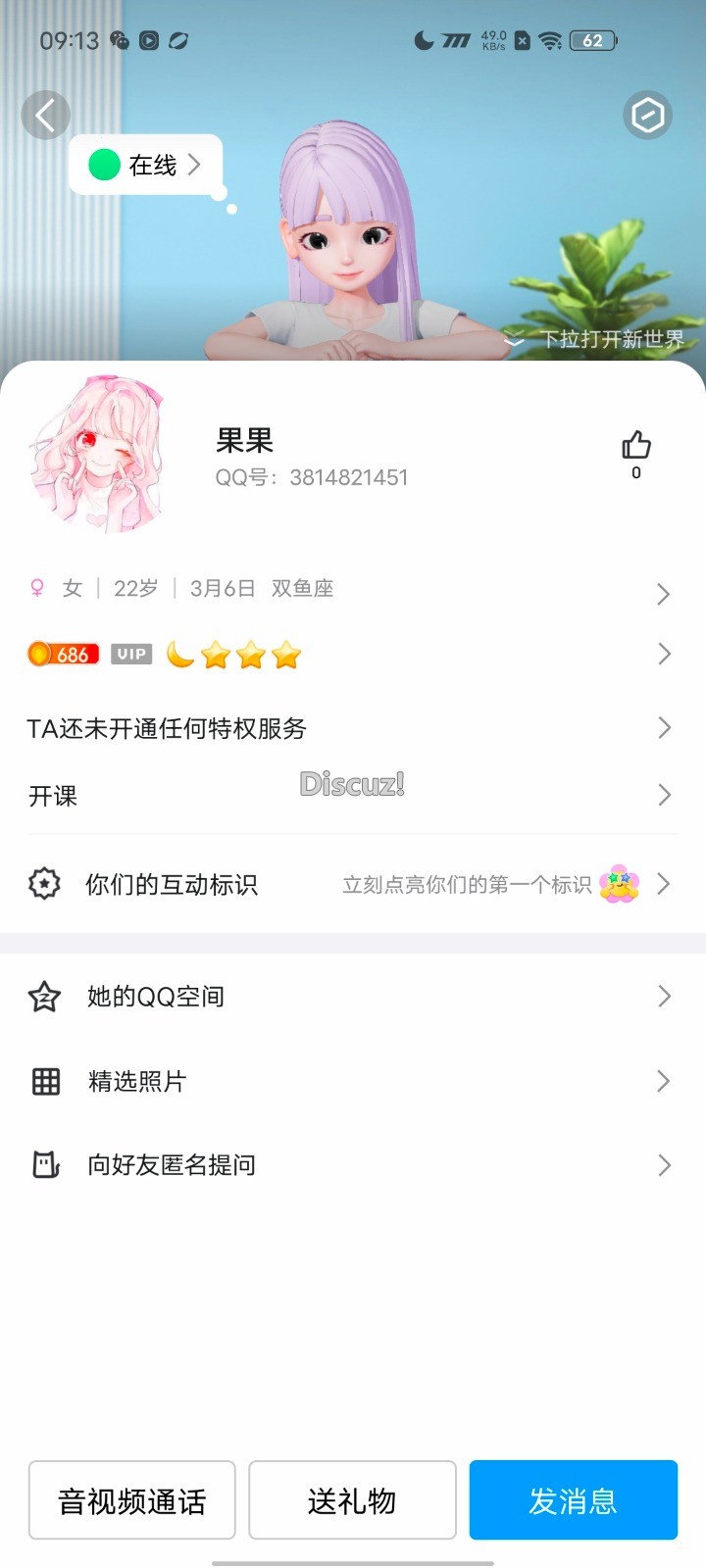Viewport: 706px width, 1568px height.
Task: Click the VIP badge icon
Action: [x=130, y=654]
